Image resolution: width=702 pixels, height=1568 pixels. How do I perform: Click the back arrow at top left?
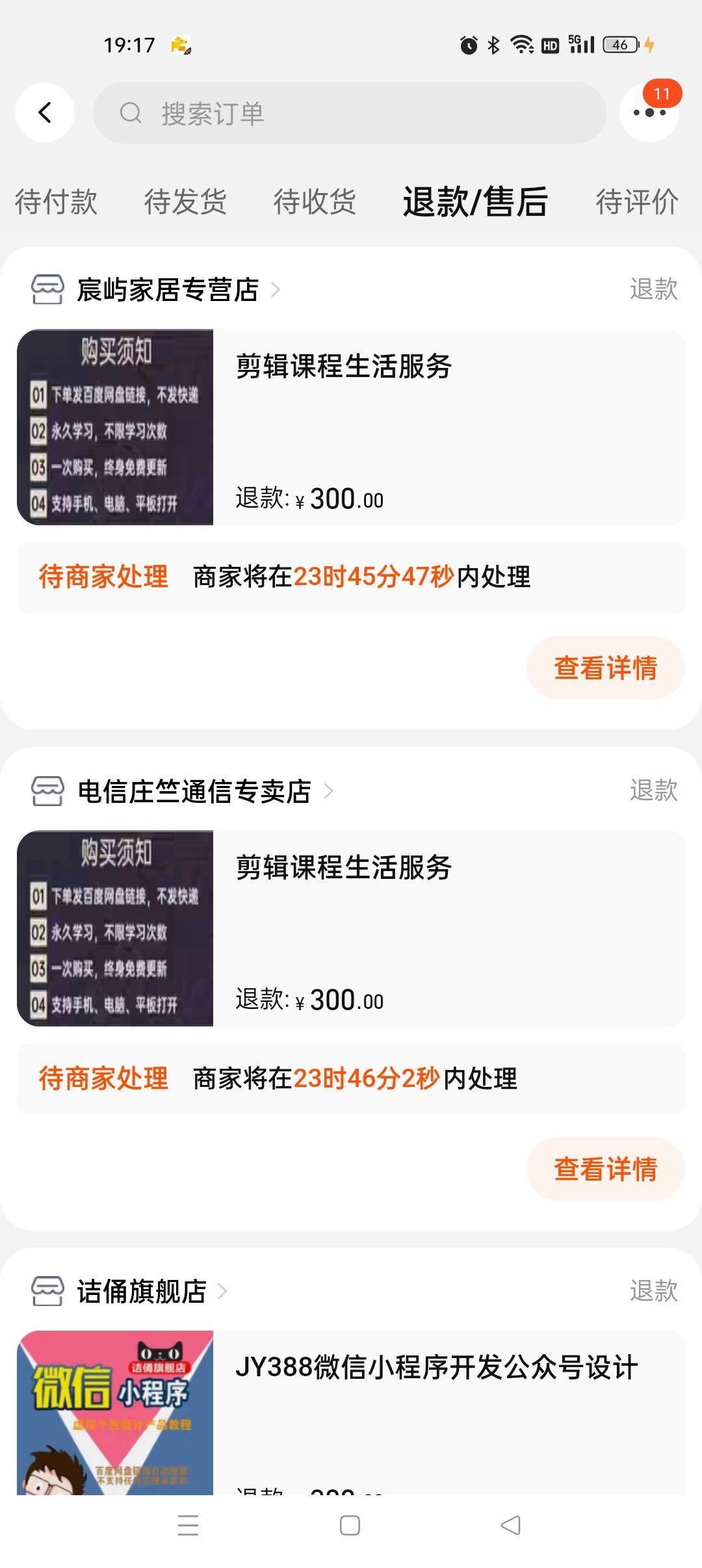[44, 112]
